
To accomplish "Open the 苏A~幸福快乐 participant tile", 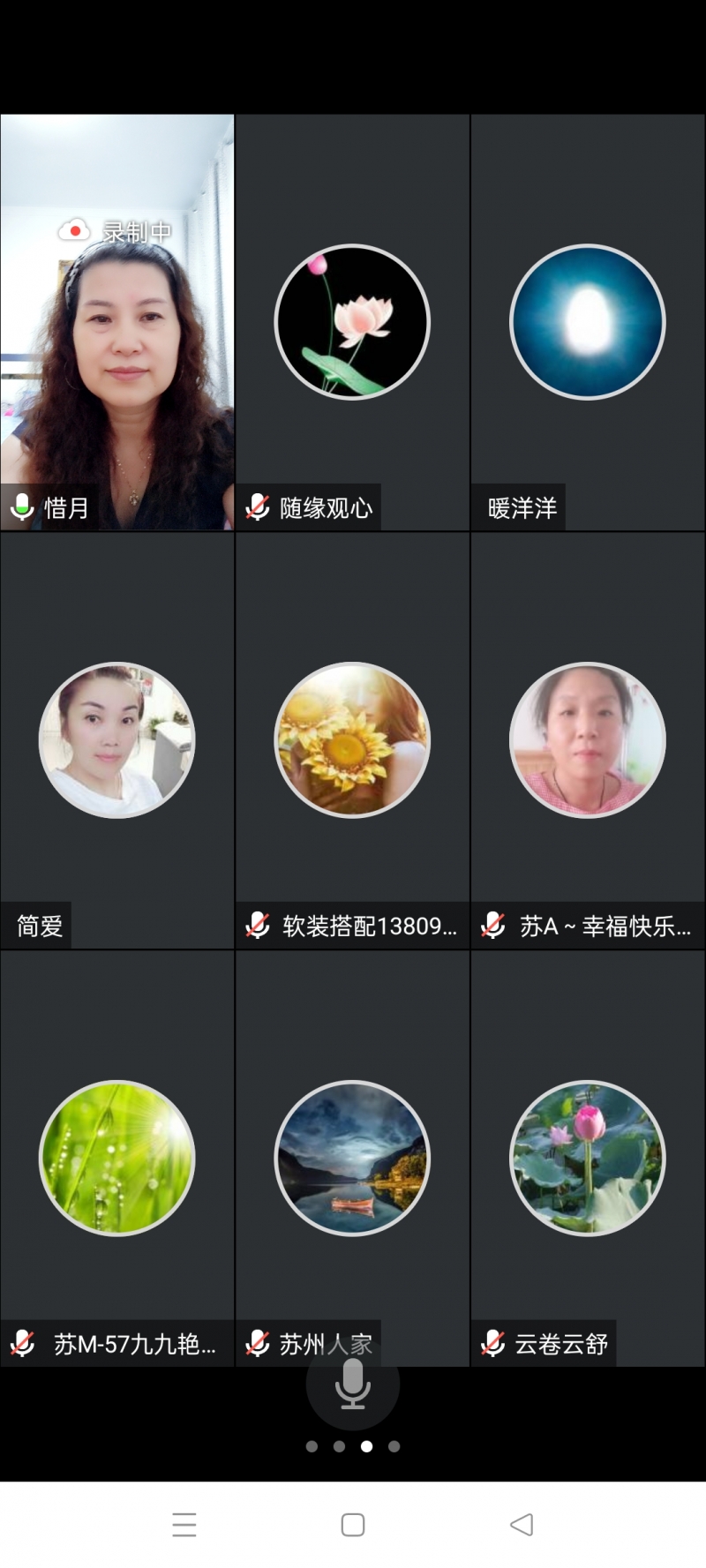I will pos(588,739).
